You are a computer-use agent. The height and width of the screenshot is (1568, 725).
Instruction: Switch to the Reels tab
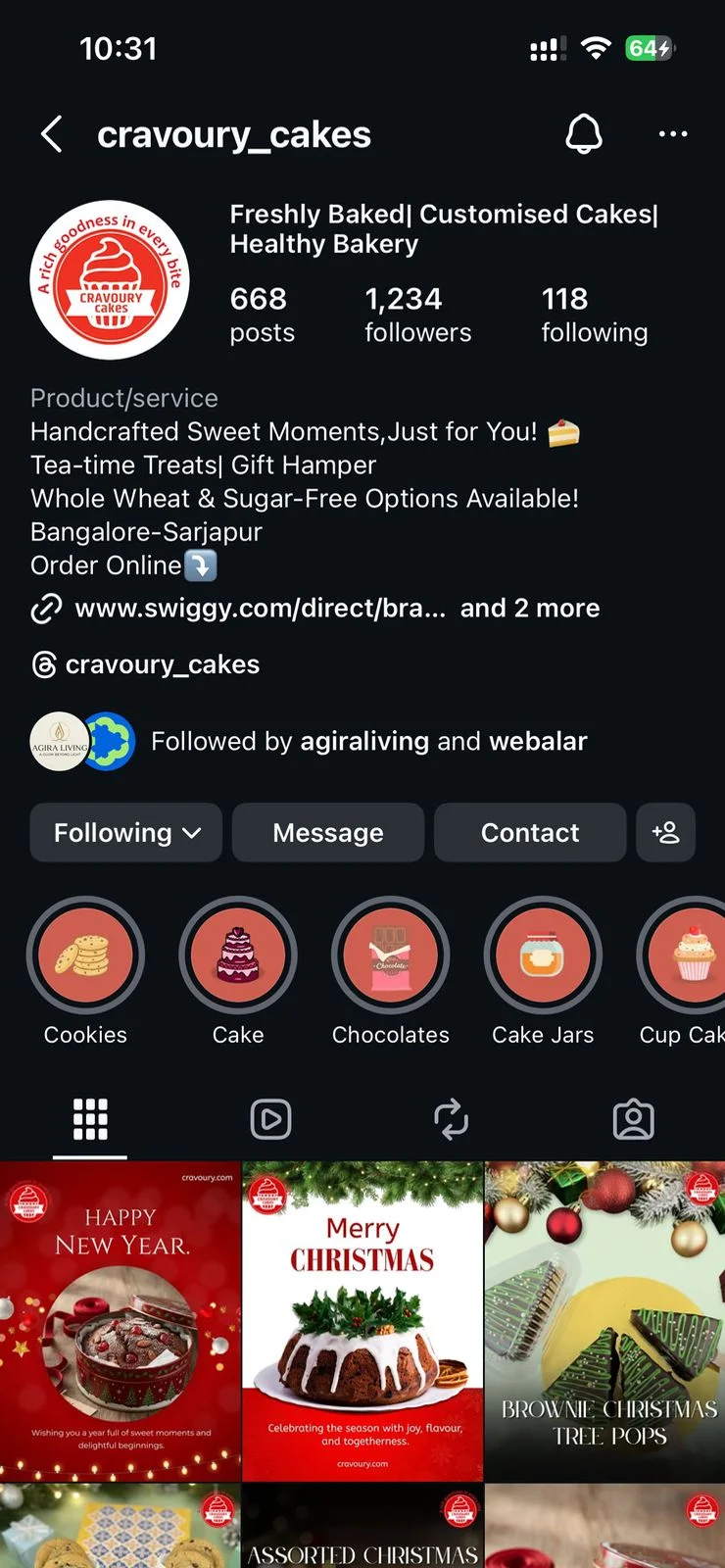click(x=271, y=1119)
